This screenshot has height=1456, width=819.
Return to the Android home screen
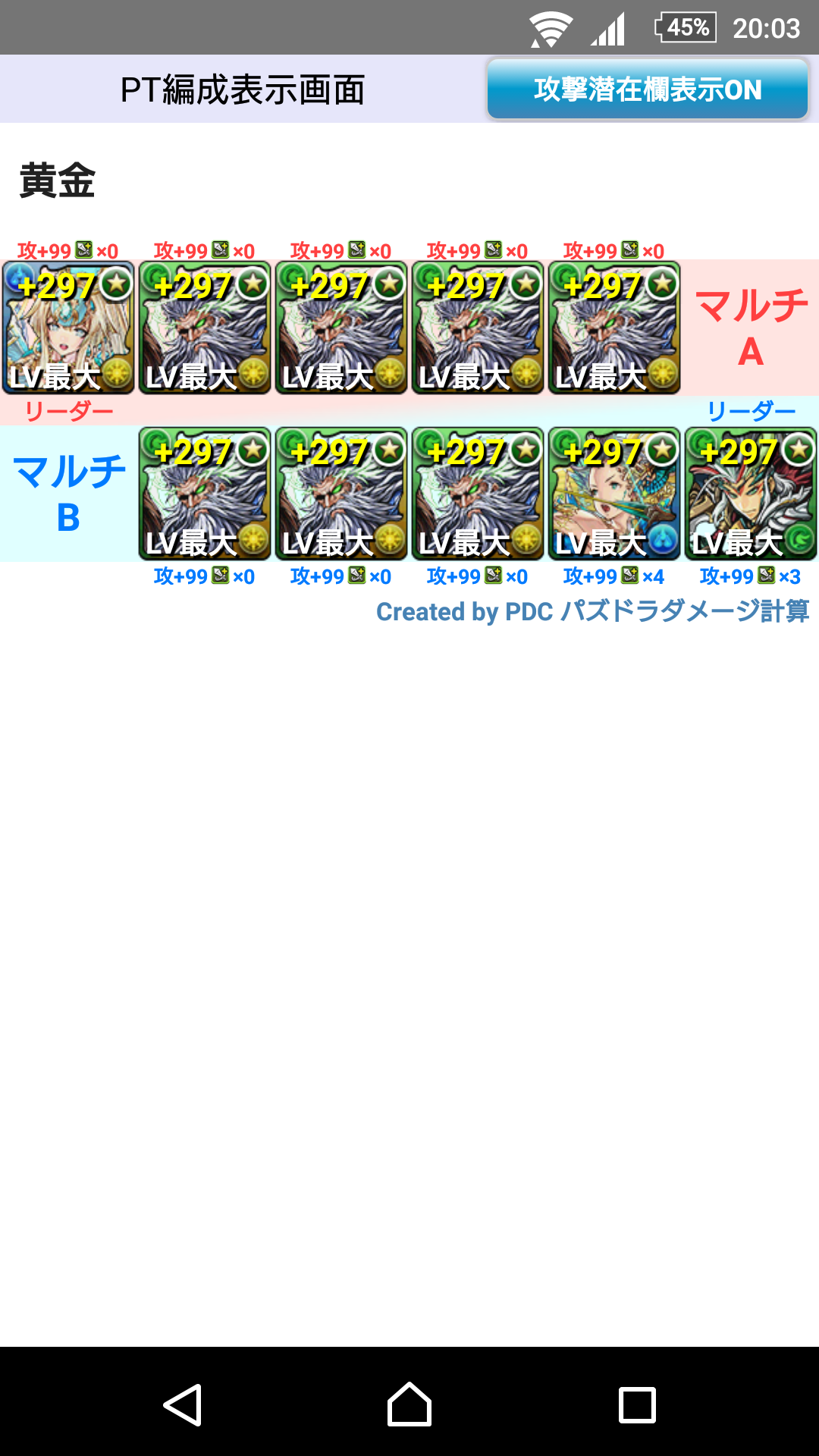coord(409,1404)
